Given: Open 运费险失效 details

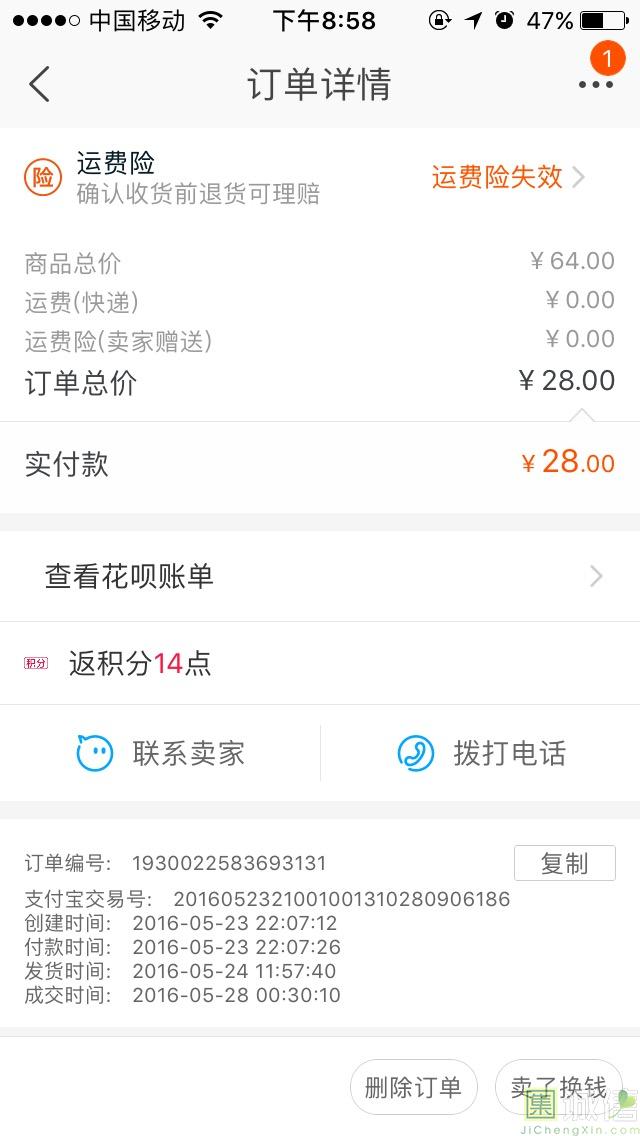Looking at the screenshot, I should 507,177.
